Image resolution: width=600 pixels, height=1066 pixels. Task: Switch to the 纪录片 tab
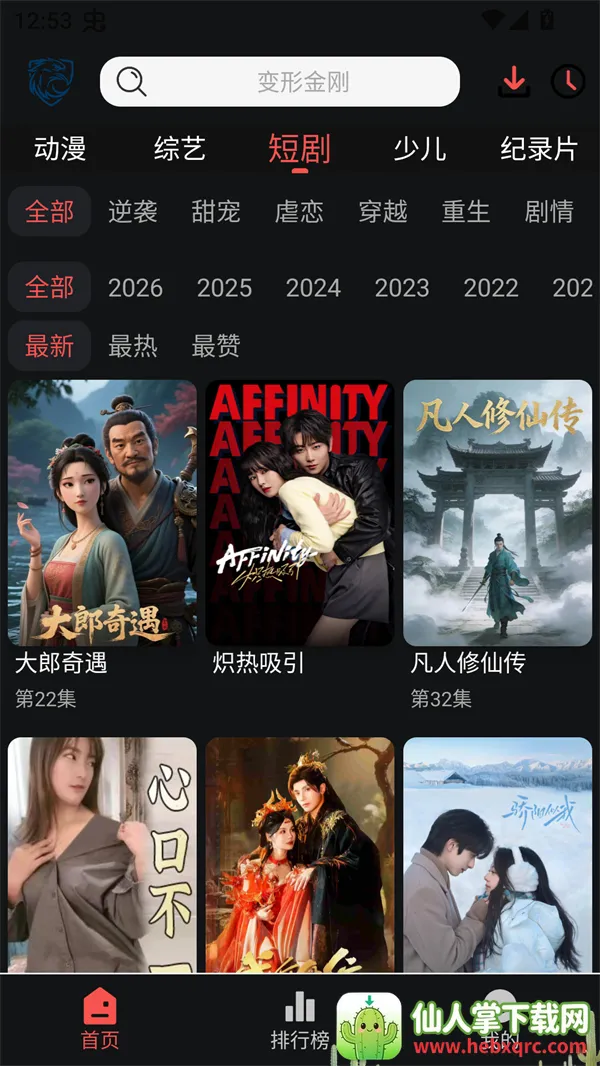click(539, 149)
